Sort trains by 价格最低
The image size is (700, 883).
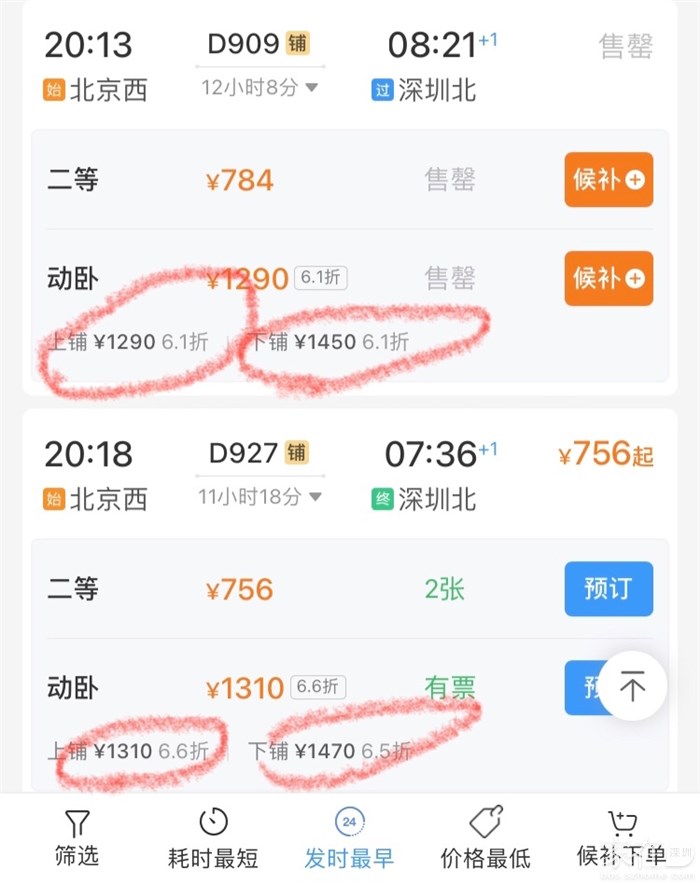point(486,838)
